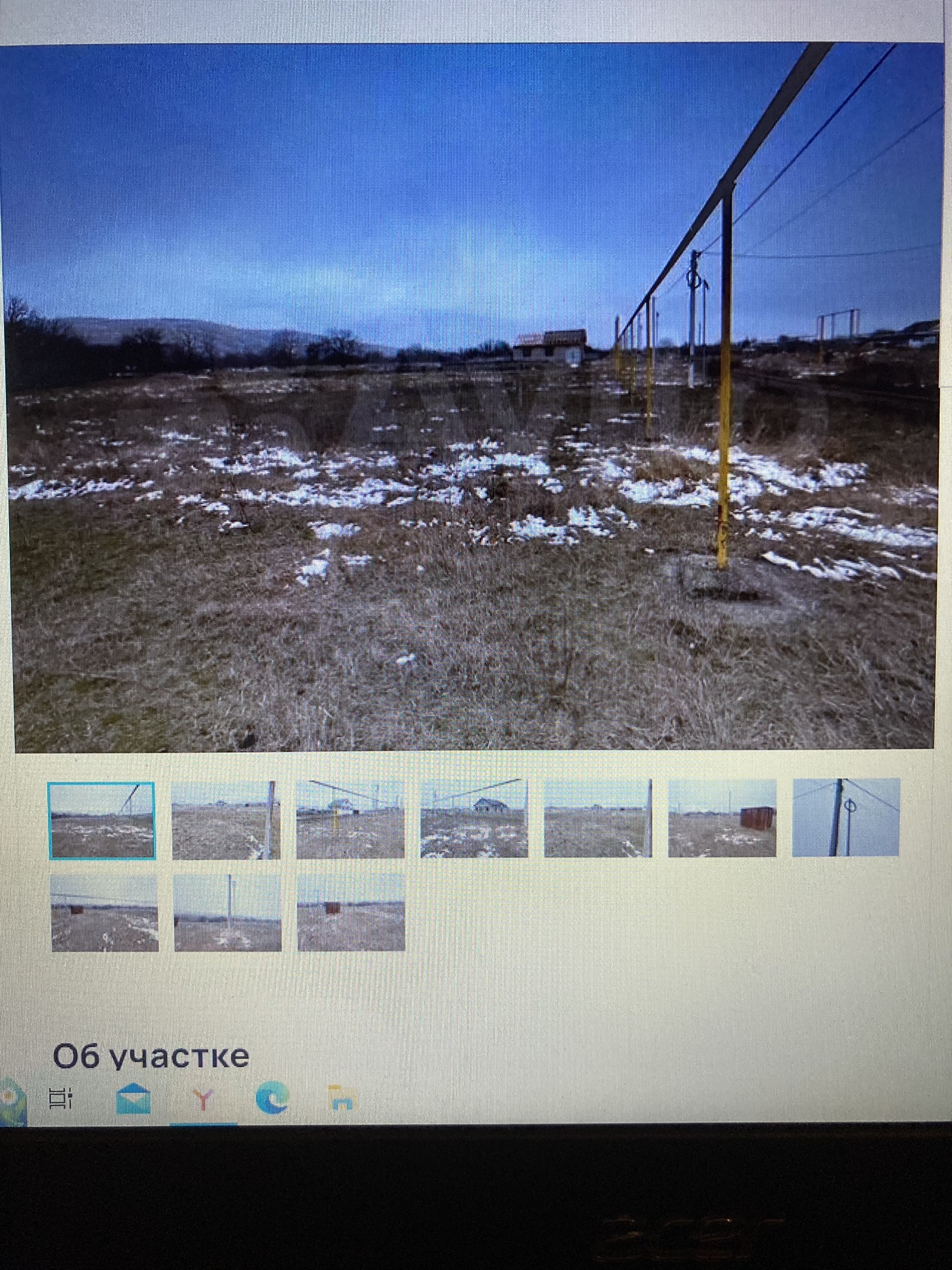The width and height of the screenshot is (952, 1270).
Task: Open File Explorer from the taskbar
Action: pos(341,1099)
